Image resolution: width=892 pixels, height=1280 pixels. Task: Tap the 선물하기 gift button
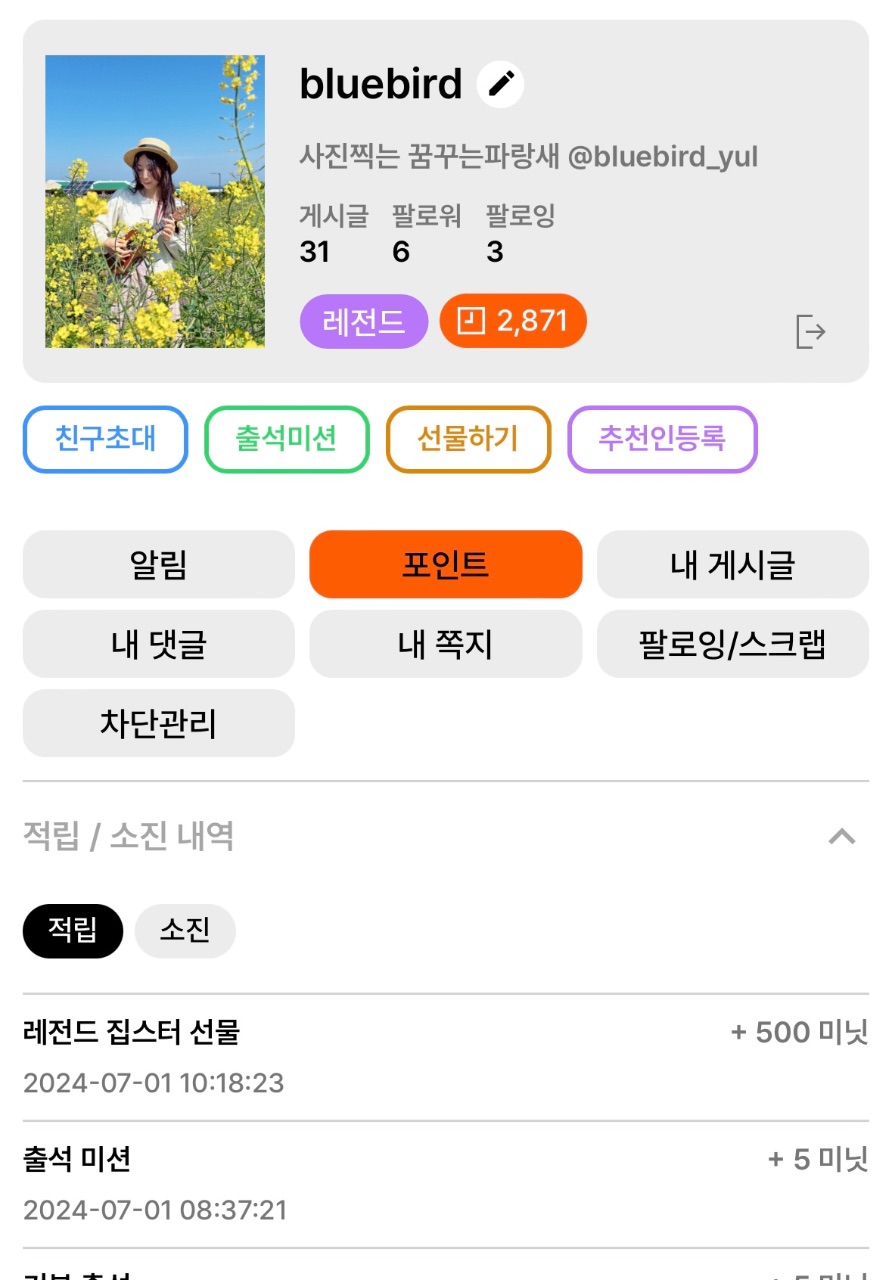[x=468, y=439]
